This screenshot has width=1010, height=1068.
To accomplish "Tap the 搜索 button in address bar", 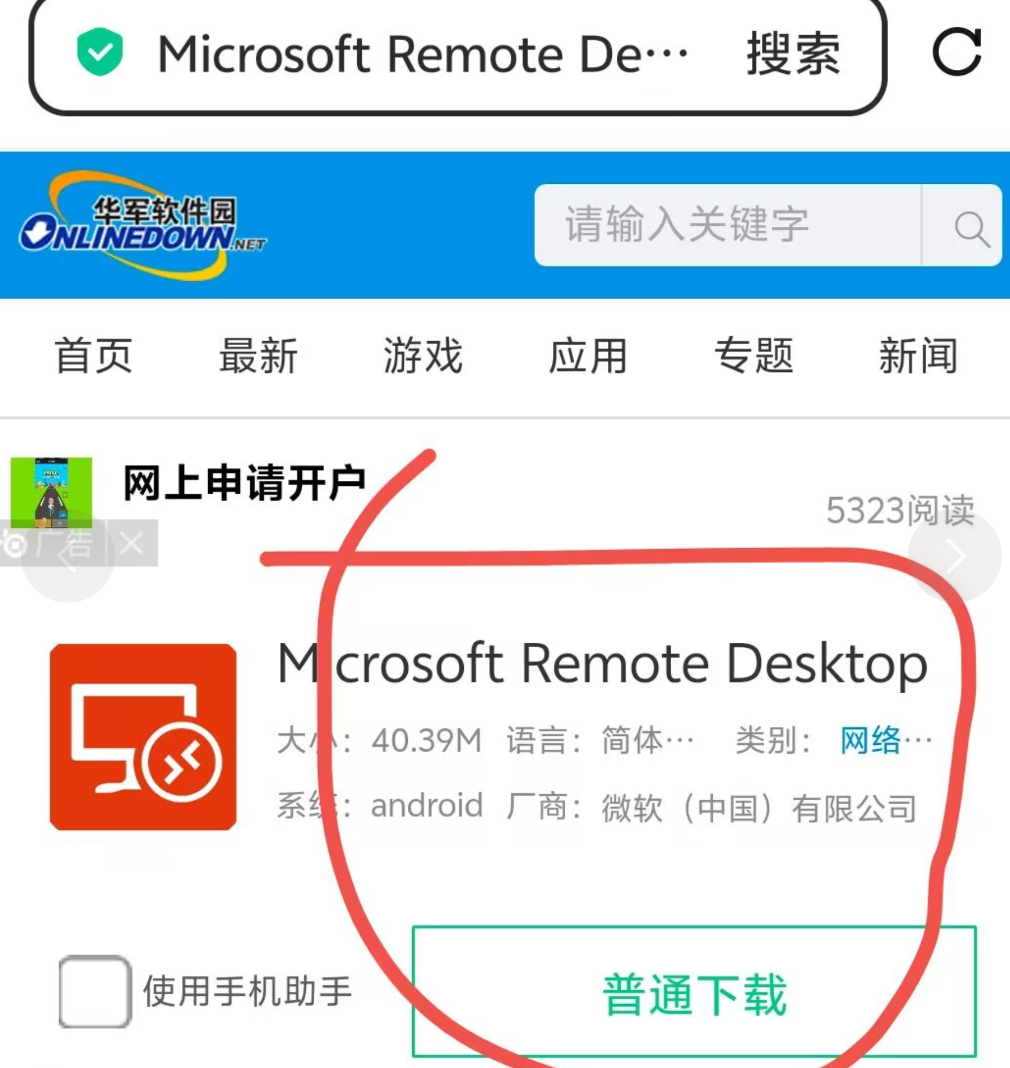I will coord(793,55).
